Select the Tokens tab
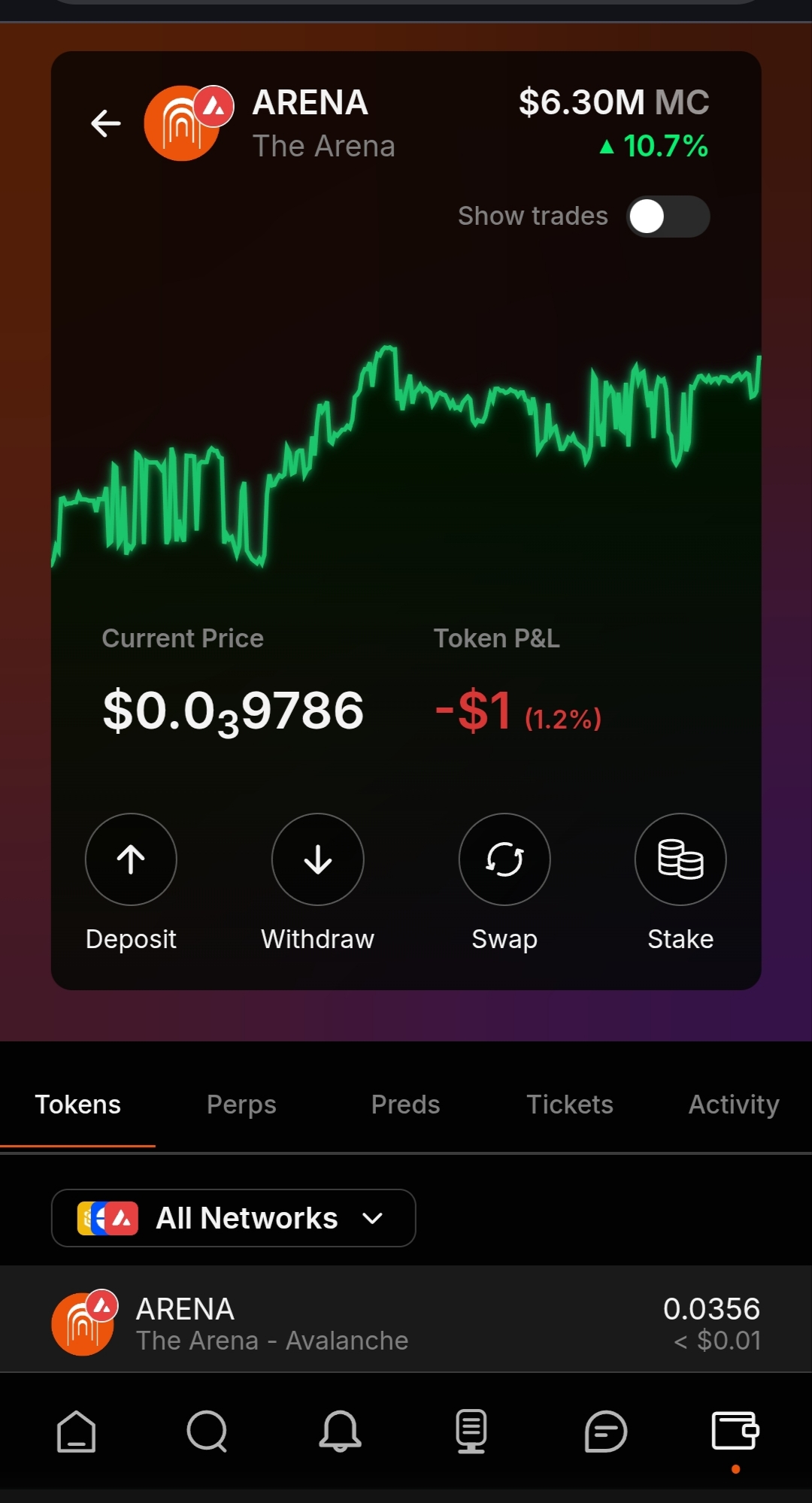Screen dimensions: 812x1503 pyautogui.click(x=77, y=1105)
